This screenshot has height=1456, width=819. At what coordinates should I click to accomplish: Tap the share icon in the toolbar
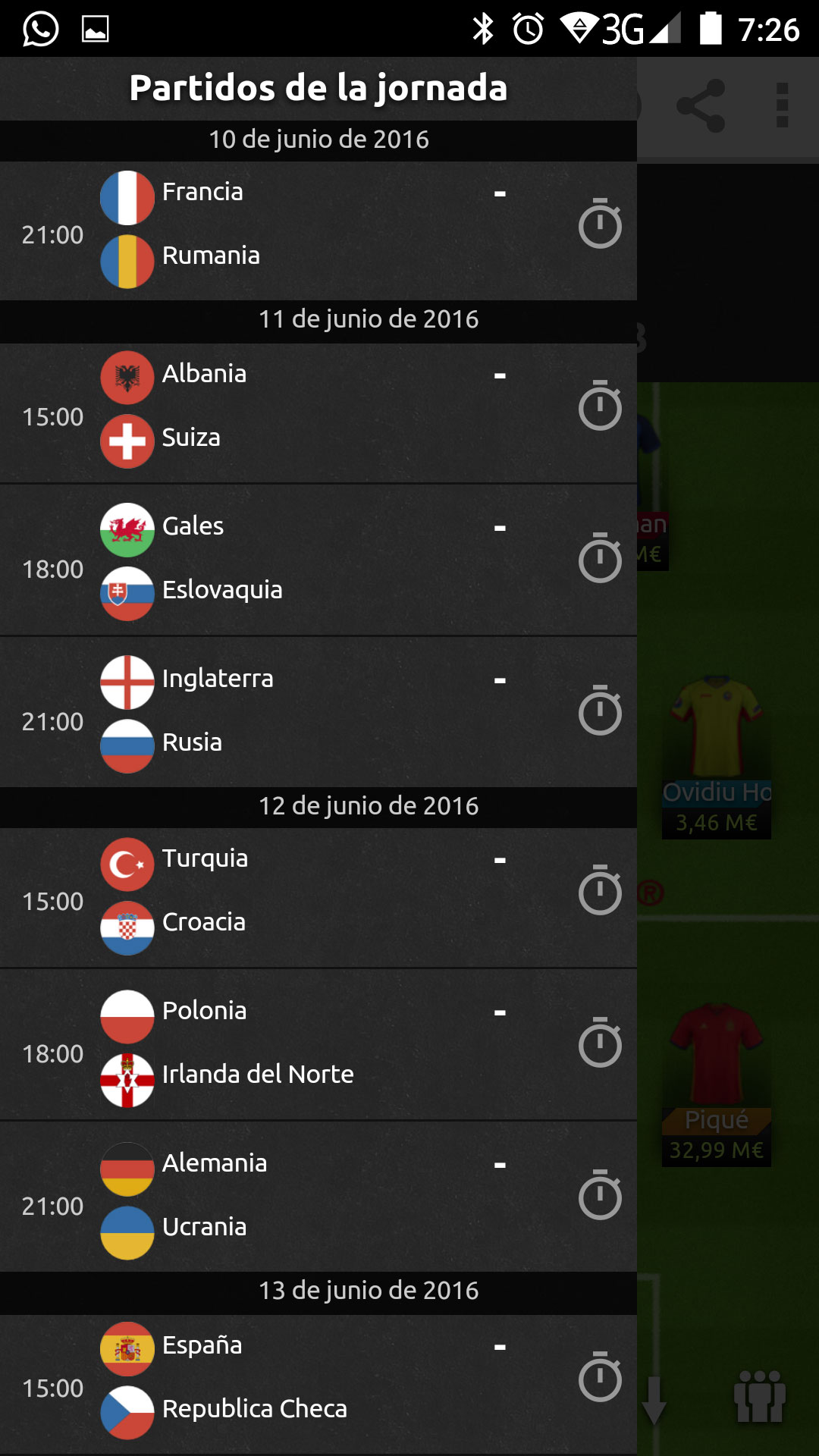tap(701, 106)
